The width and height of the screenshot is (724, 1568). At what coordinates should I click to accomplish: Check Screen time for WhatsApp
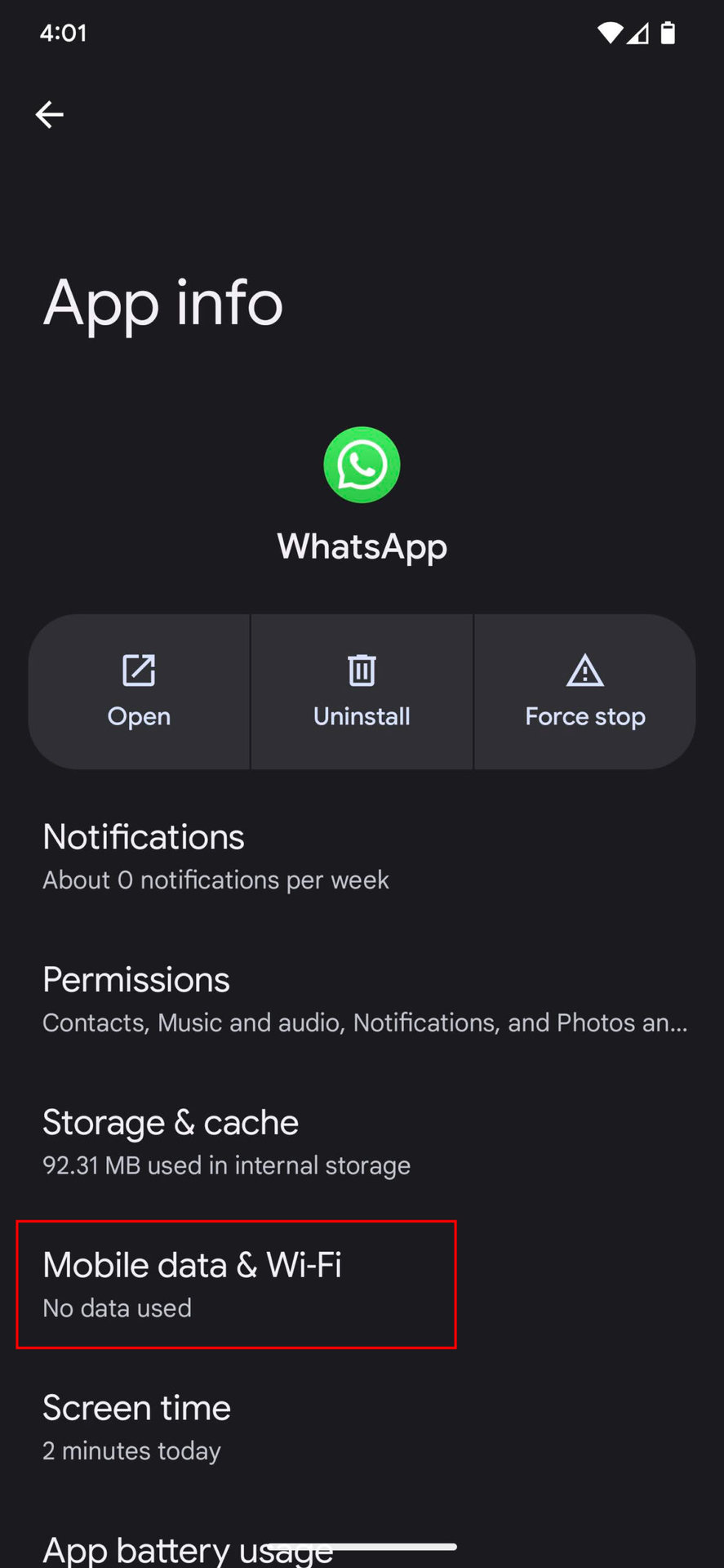(x=137, y=1427)
